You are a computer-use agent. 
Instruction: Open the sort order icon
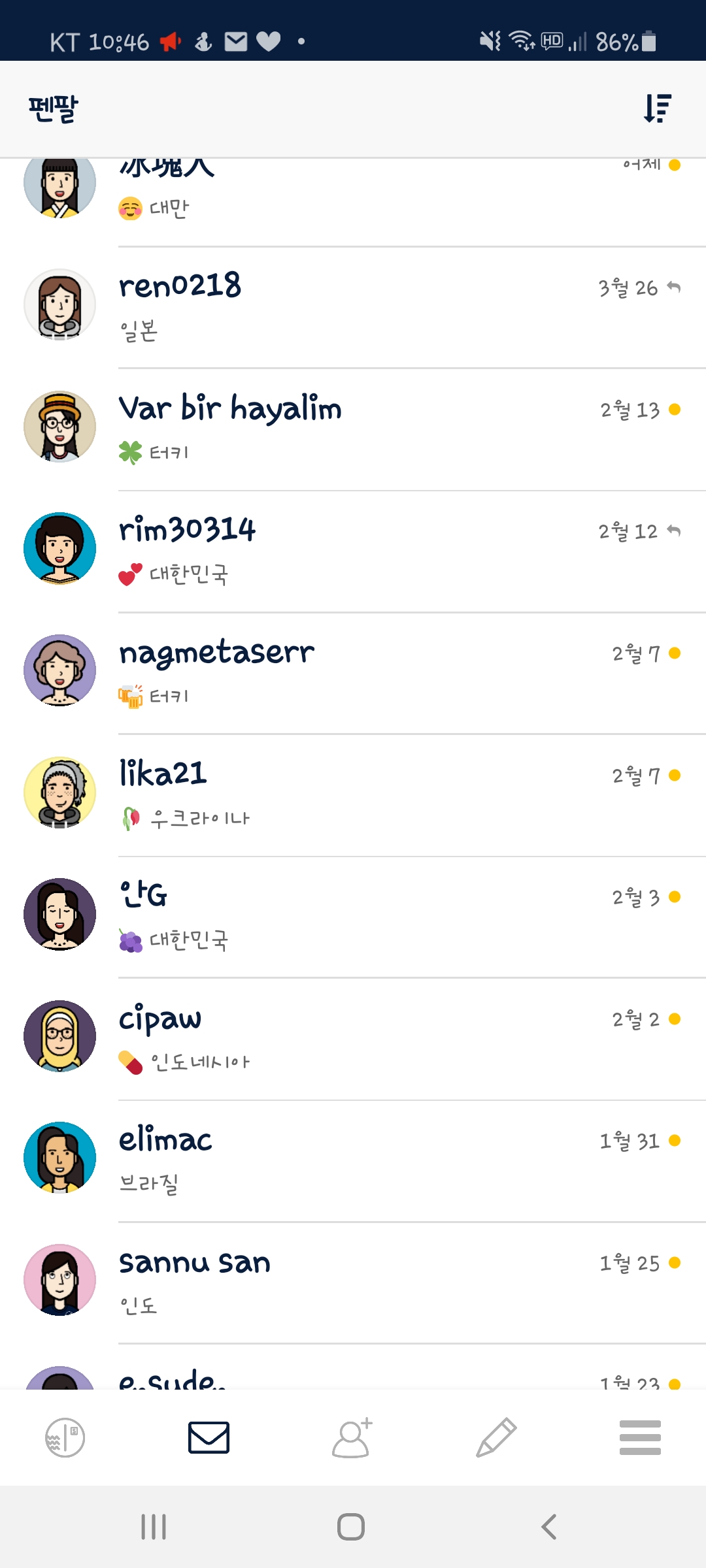pyautogui.click(x=657, y=108)
